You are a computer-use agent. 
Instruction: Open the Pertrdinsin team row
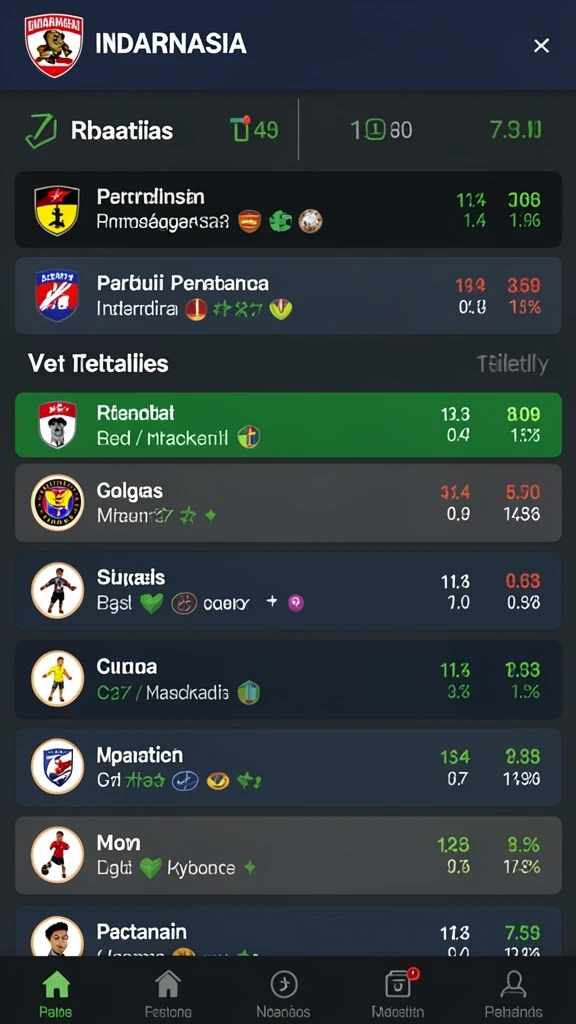click(x=288, y=210)
